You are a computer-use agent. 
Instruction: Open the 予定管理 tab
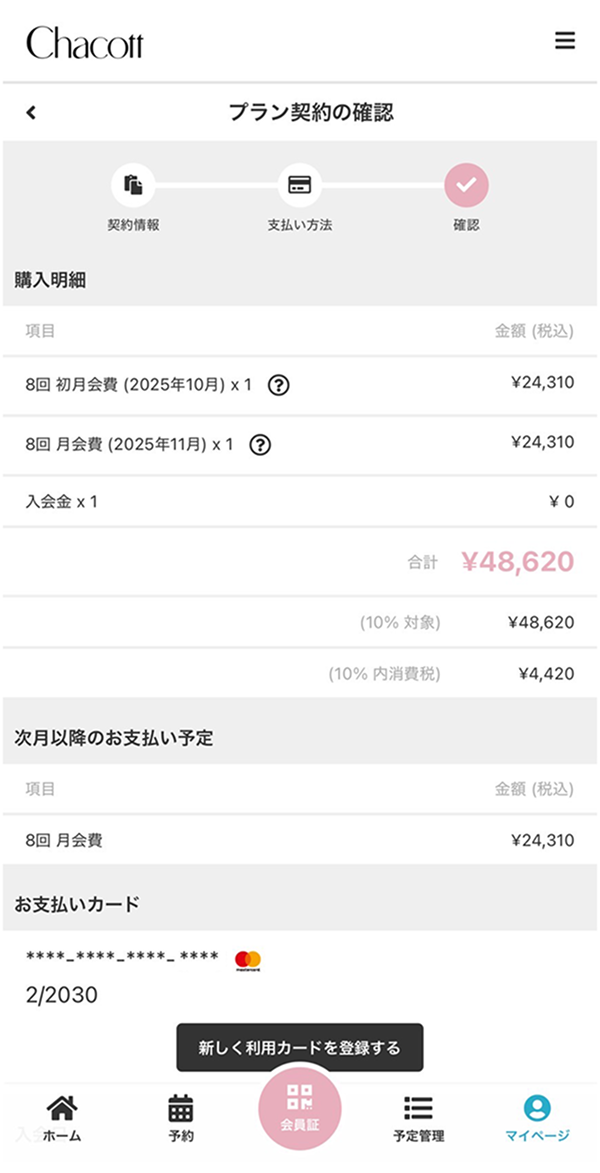(x=419, y=1118)
